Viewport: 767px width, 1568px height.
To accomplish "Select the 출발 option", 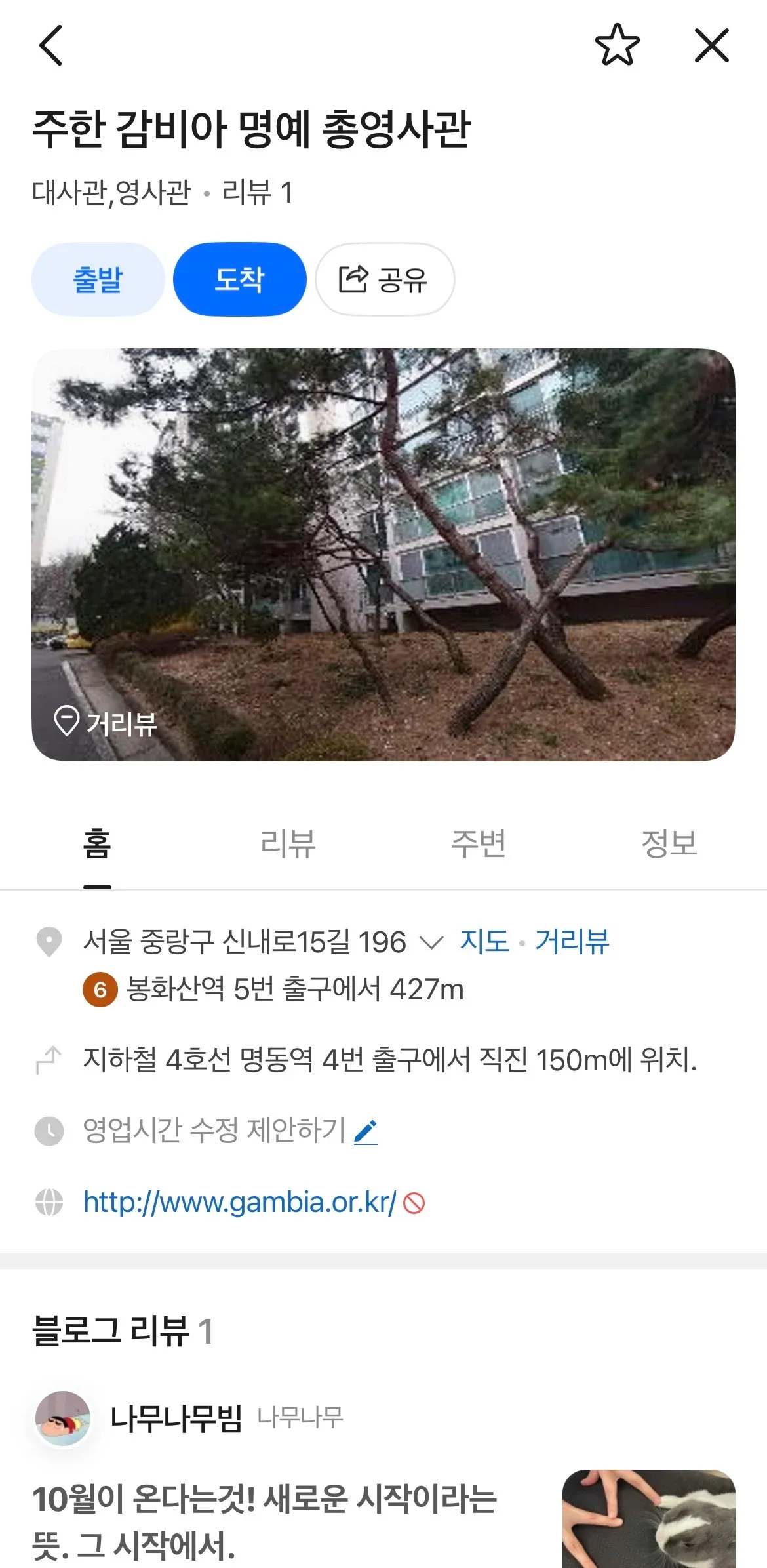I will click(x=98, y=278).
